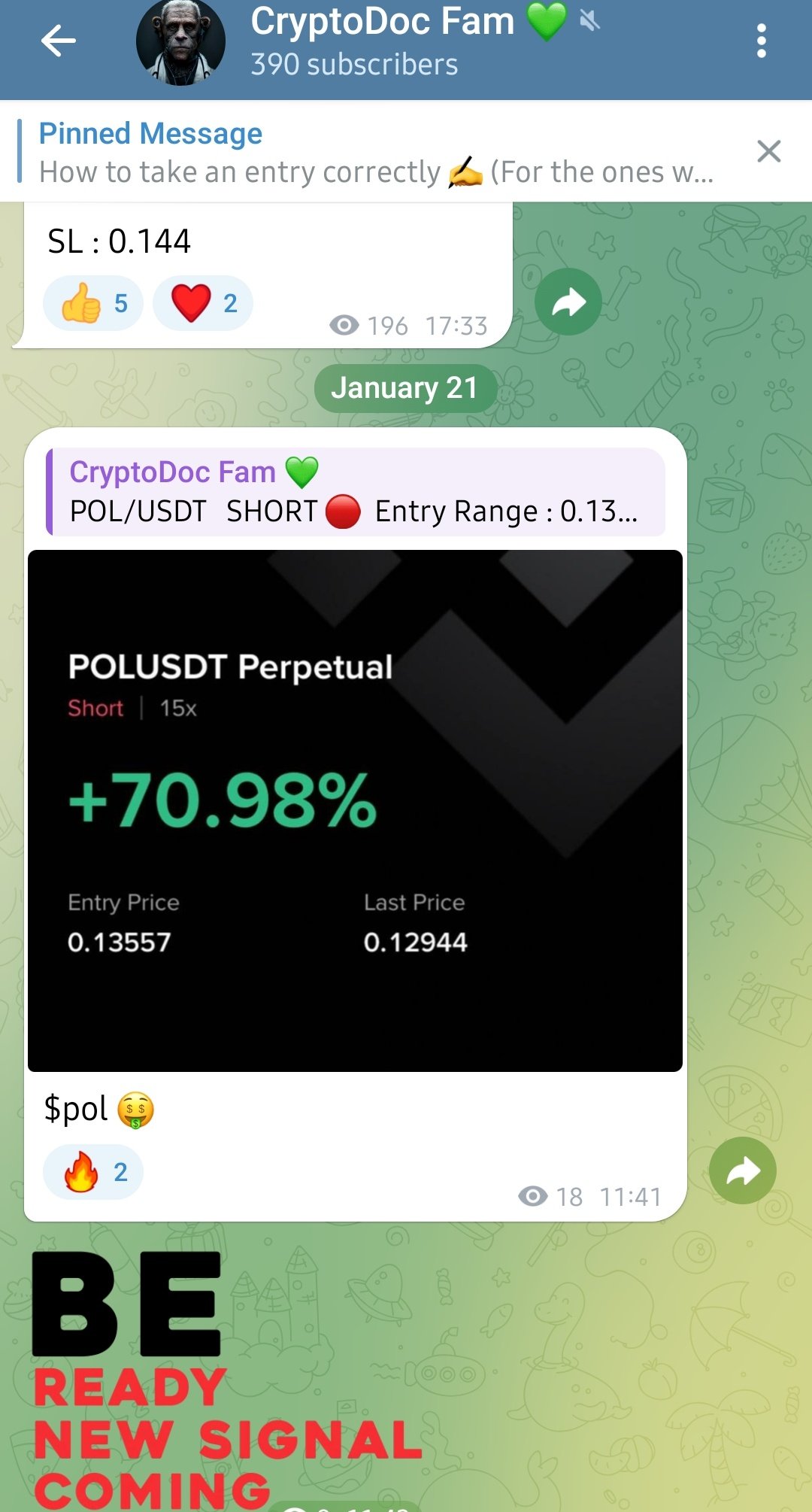
Task: Open the three-dot overflow menu
Action: coord(761,41)
